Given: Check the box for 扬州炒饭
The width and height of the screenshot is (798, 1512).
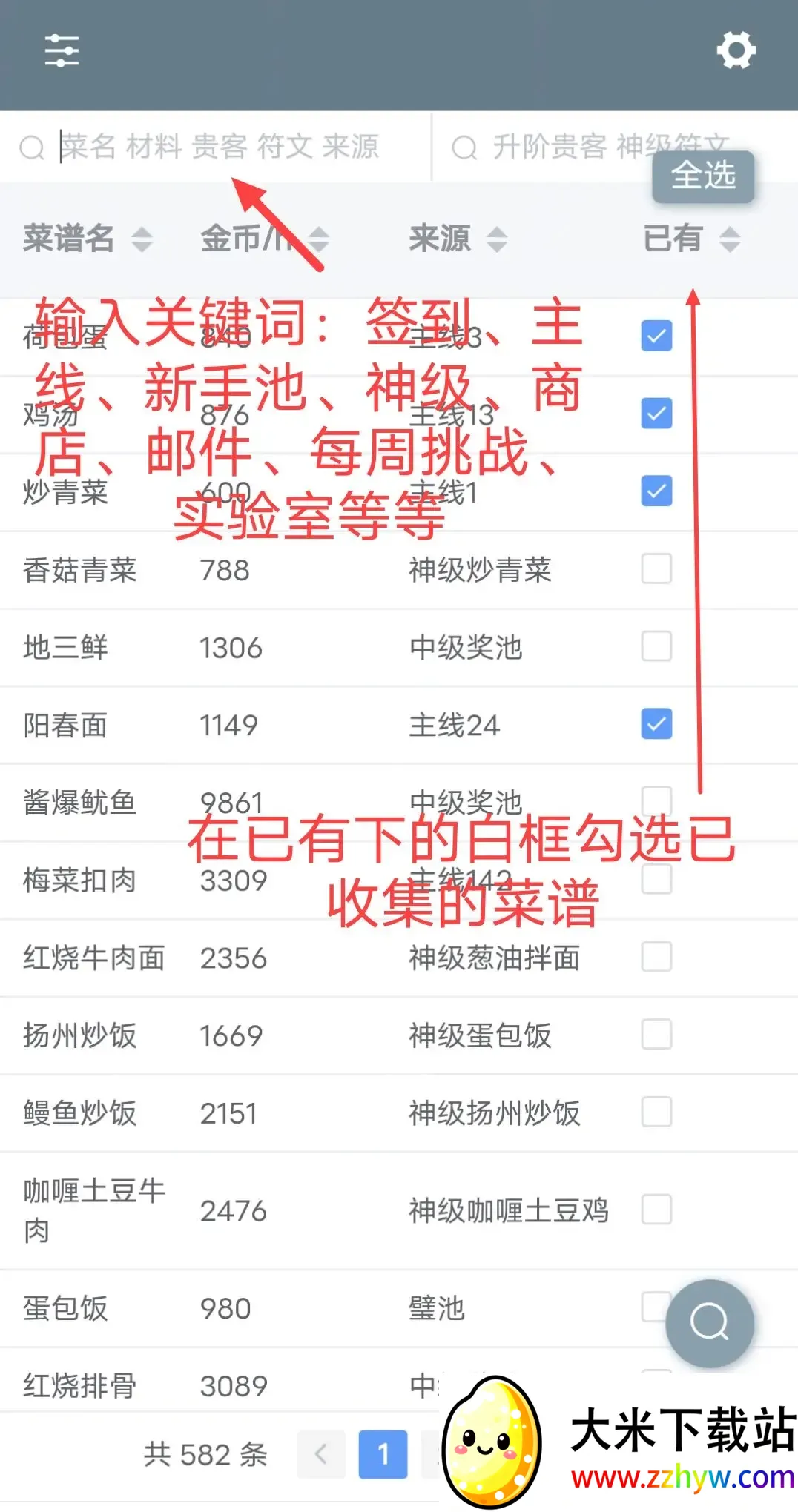Looking at the screenshot, I should (x=656, y=1035).
